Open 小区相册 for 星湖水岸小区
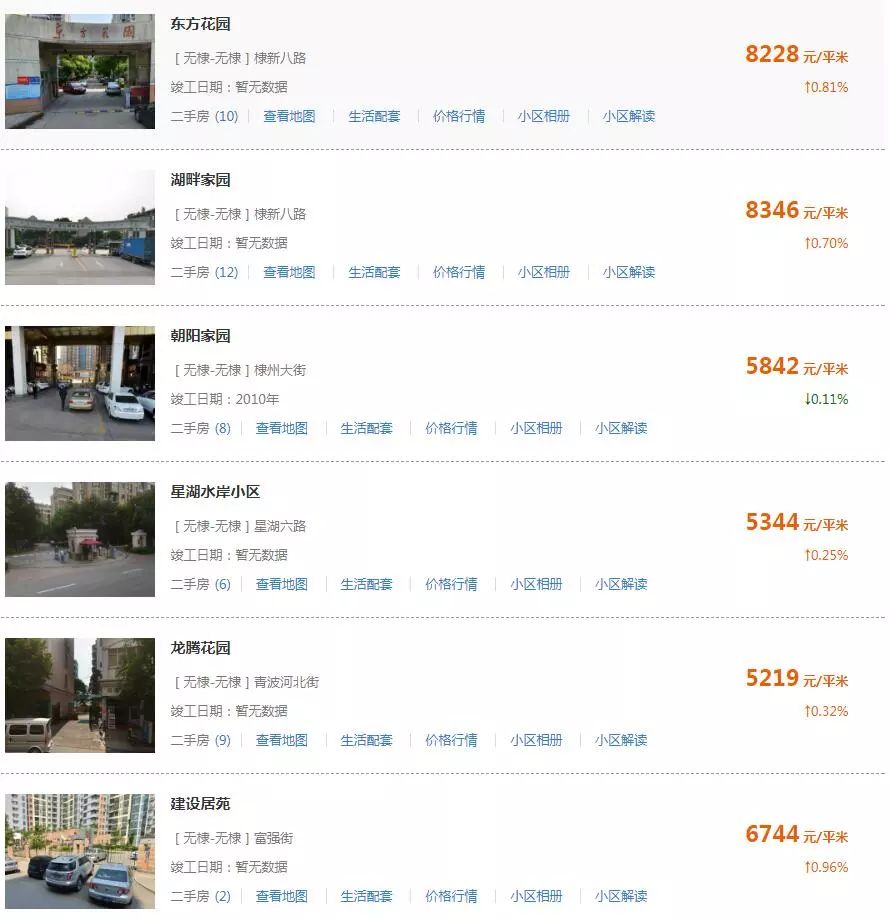The height and width of the screenshot is (920, 891). 539,584
